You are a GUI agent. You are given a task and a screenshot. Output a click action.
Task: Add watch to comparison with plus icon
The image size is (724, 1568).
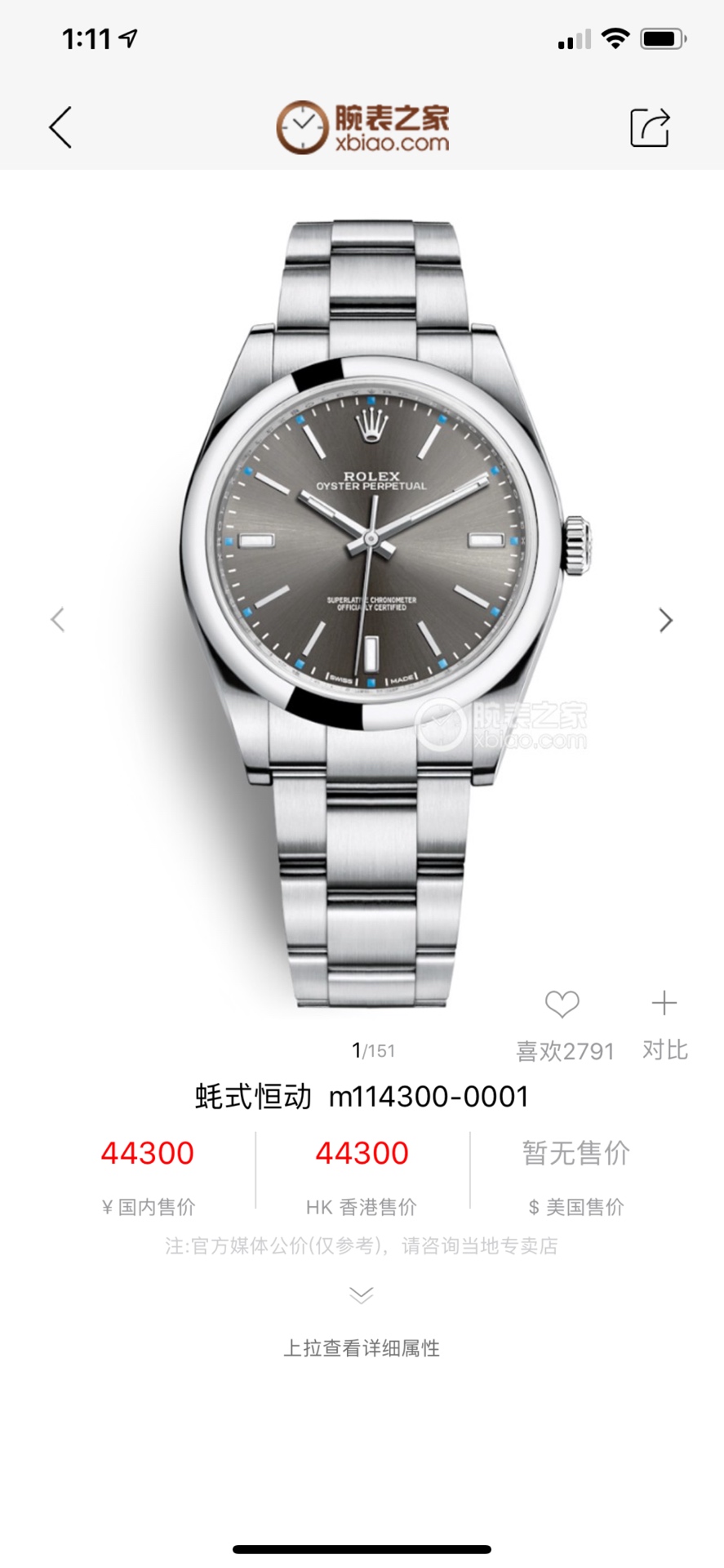[x=663, y=1004]
